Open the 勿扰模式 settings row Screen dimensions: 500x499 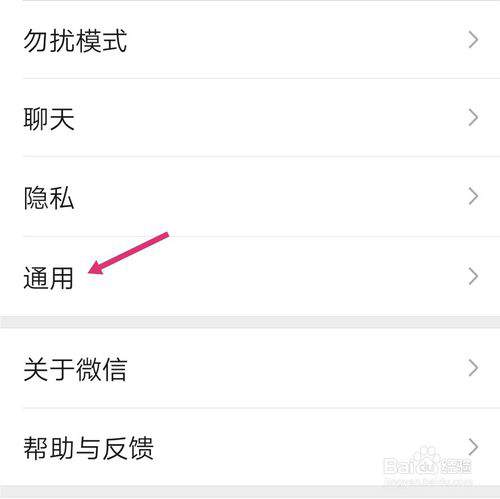pyautogui.click(x=250, y=40)
